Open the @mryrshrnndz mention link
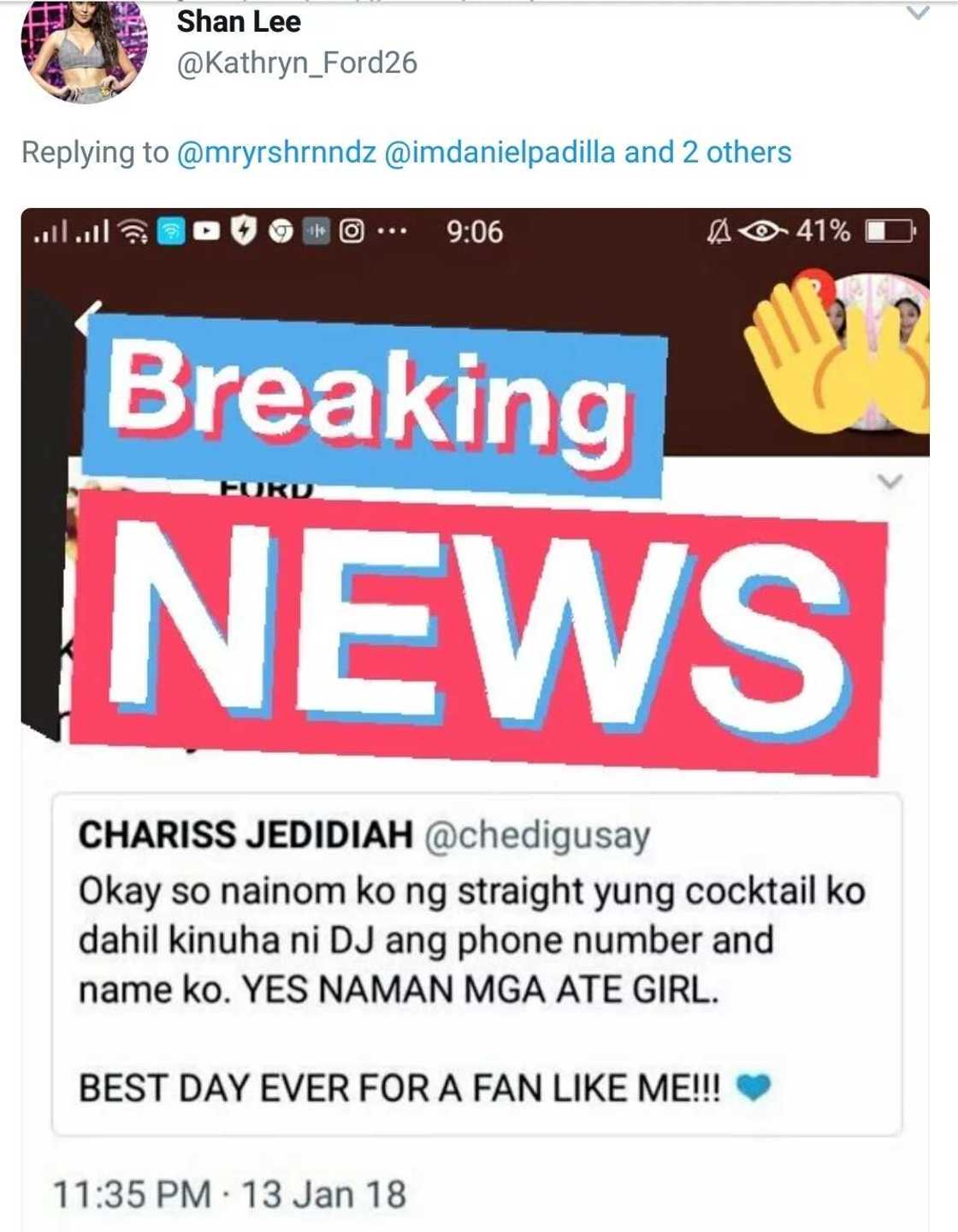Screen dimensions: 958x1232 tap(276, 152)
